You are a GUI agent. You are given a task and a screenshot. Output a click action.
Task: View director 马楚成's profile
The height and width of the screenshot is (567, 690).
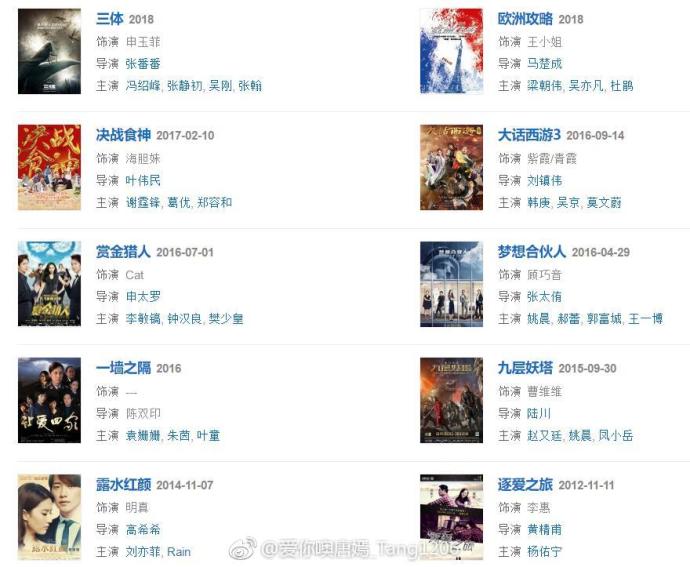click(544, 64)
